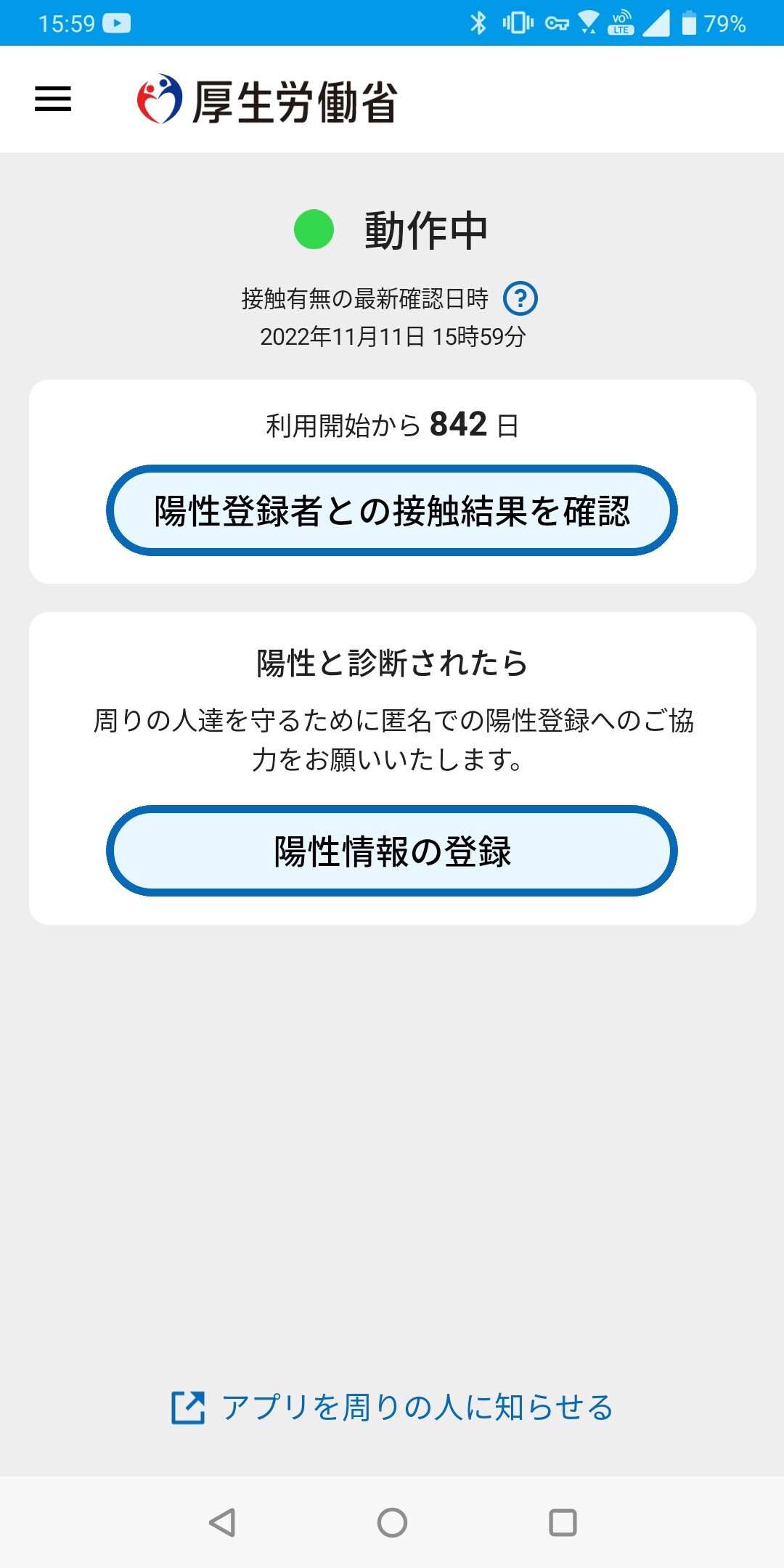This screenshot has height=1568, width=784.
Task: Share via アプリを周りの人に知らせる
Action: (392, 1408)
